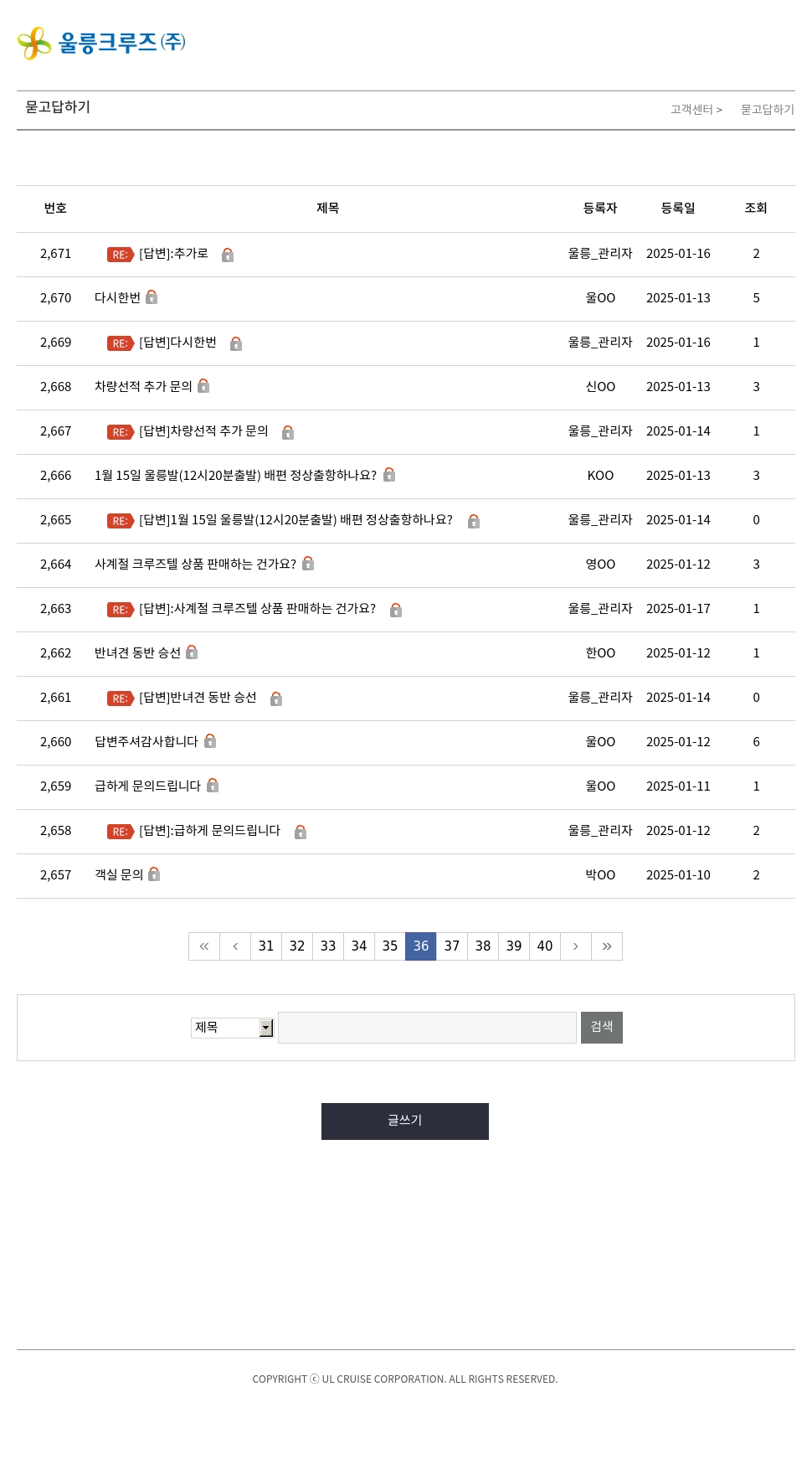Open the post titled 다시한번
Viewport: 812px width, 1459px height.
tap(117, 298)
